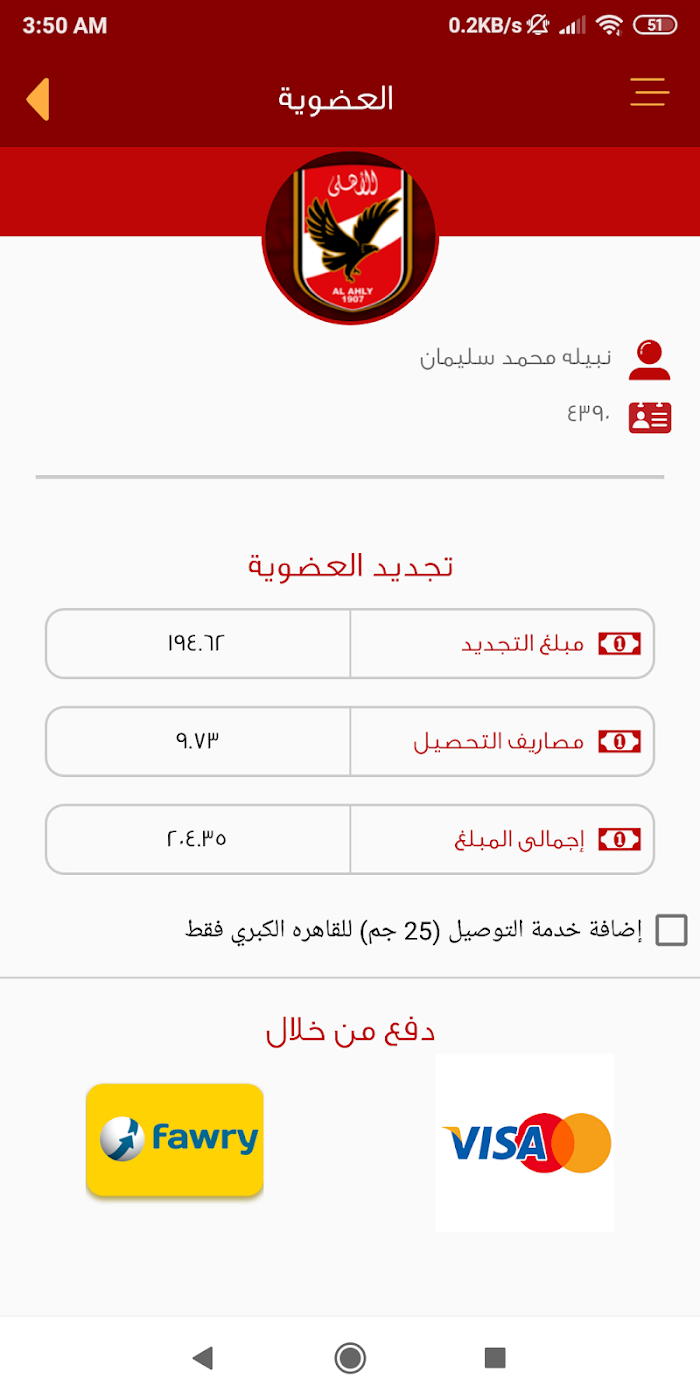Viewport: 700px width, 1400px height.
Task: Tap the system back button
Action: pos(203,1357)
